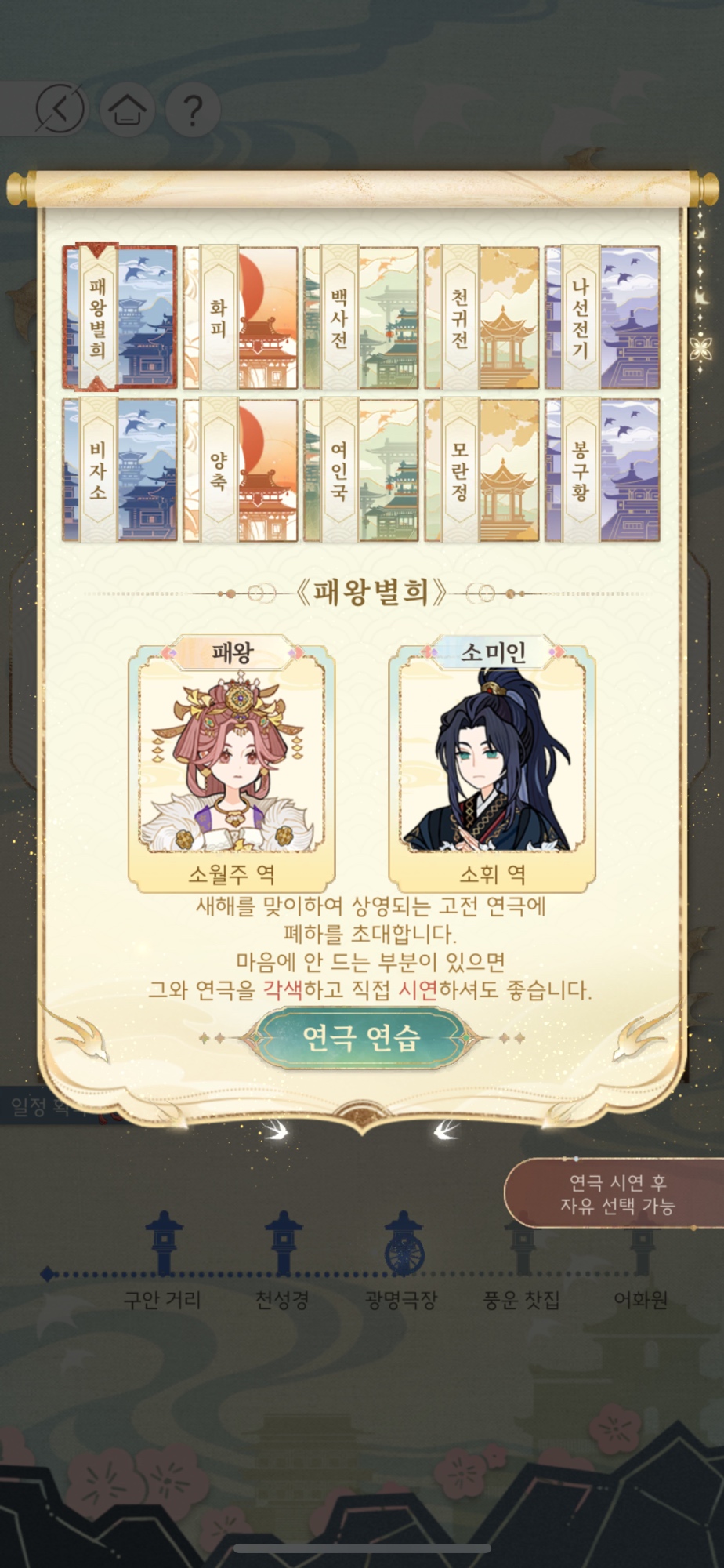Screen dimensions: 724x1568
Task: Select the 패왕별희 play card
Action: point(120,318)
